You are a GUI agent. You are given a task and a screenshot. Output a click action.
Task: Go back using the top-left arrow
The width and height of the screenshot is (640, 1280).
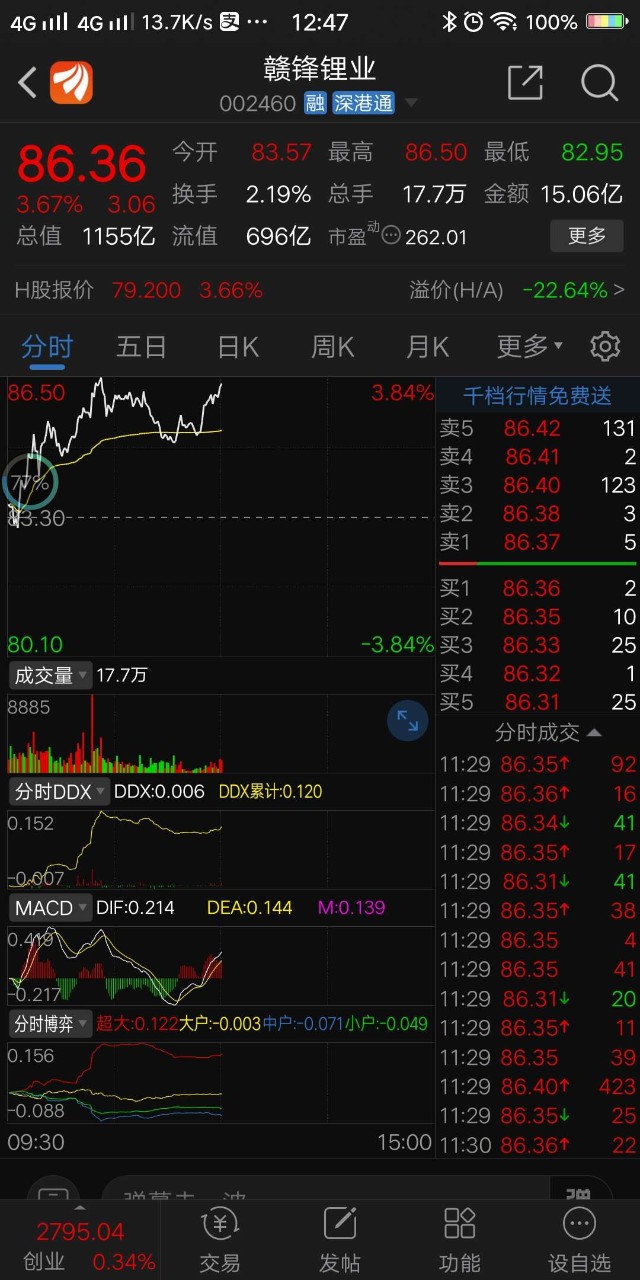pyautogui.click(x=27, y=83)
